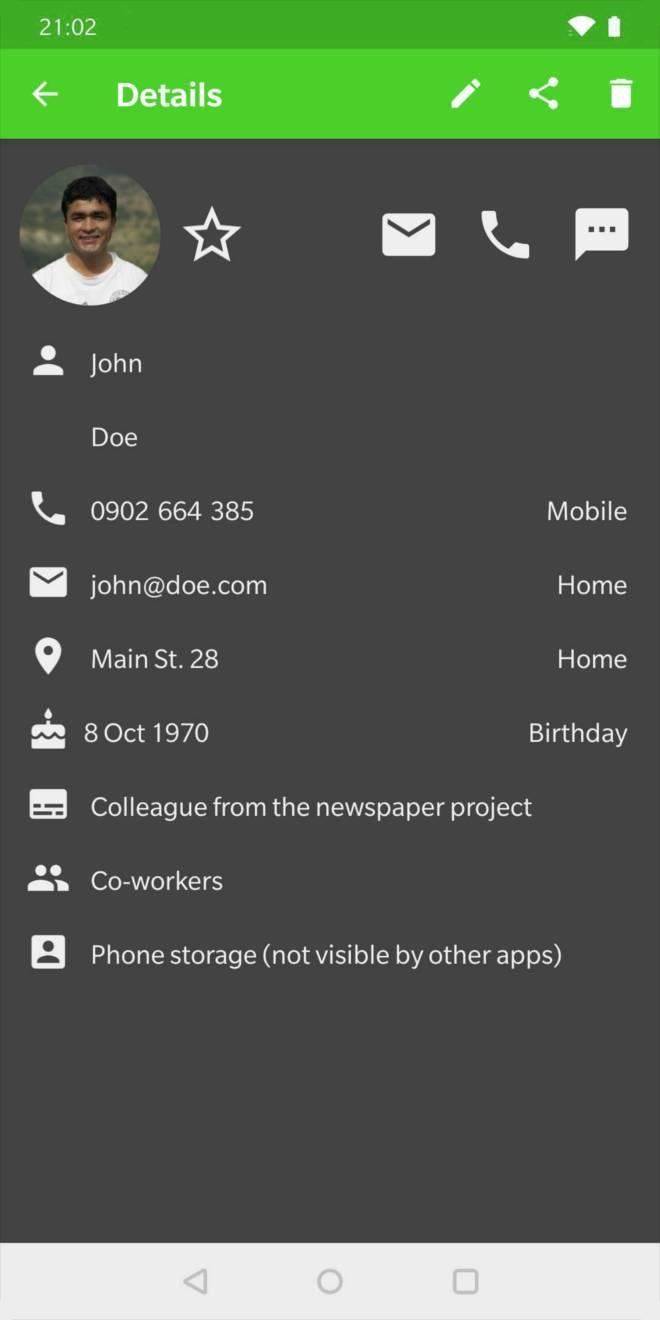Call the contact using the top phone icon
Screen dimensions: 660x1320
(x=505, y=236)
